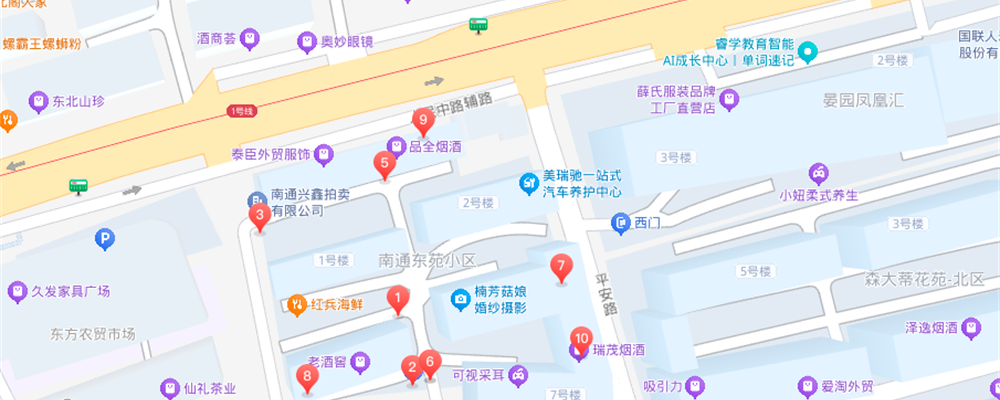Tap the blue parking P marker
Viewport: 1000px width, 400px height.
103,238
